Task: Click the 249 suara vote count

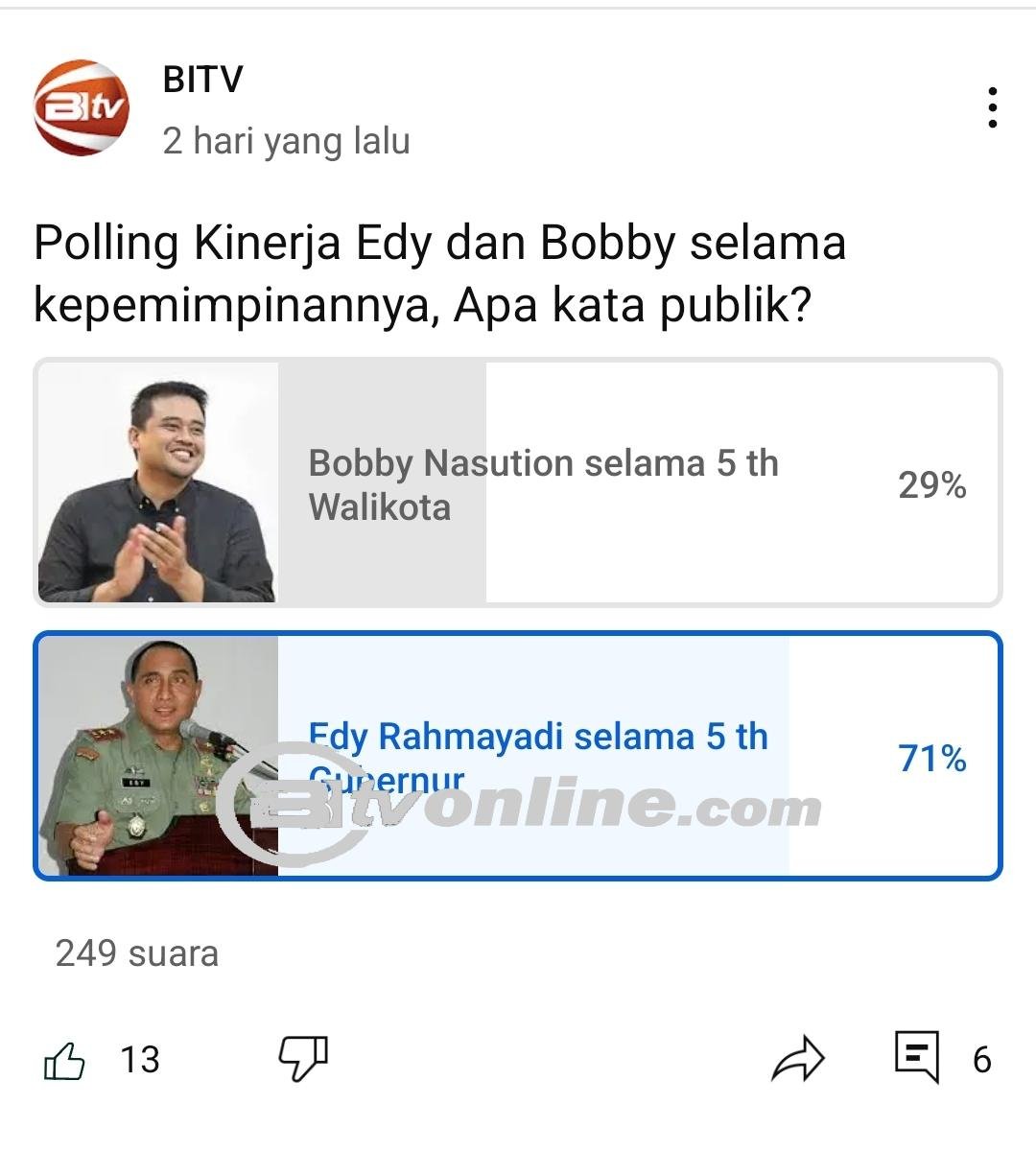Action: [x=138, y=954]
